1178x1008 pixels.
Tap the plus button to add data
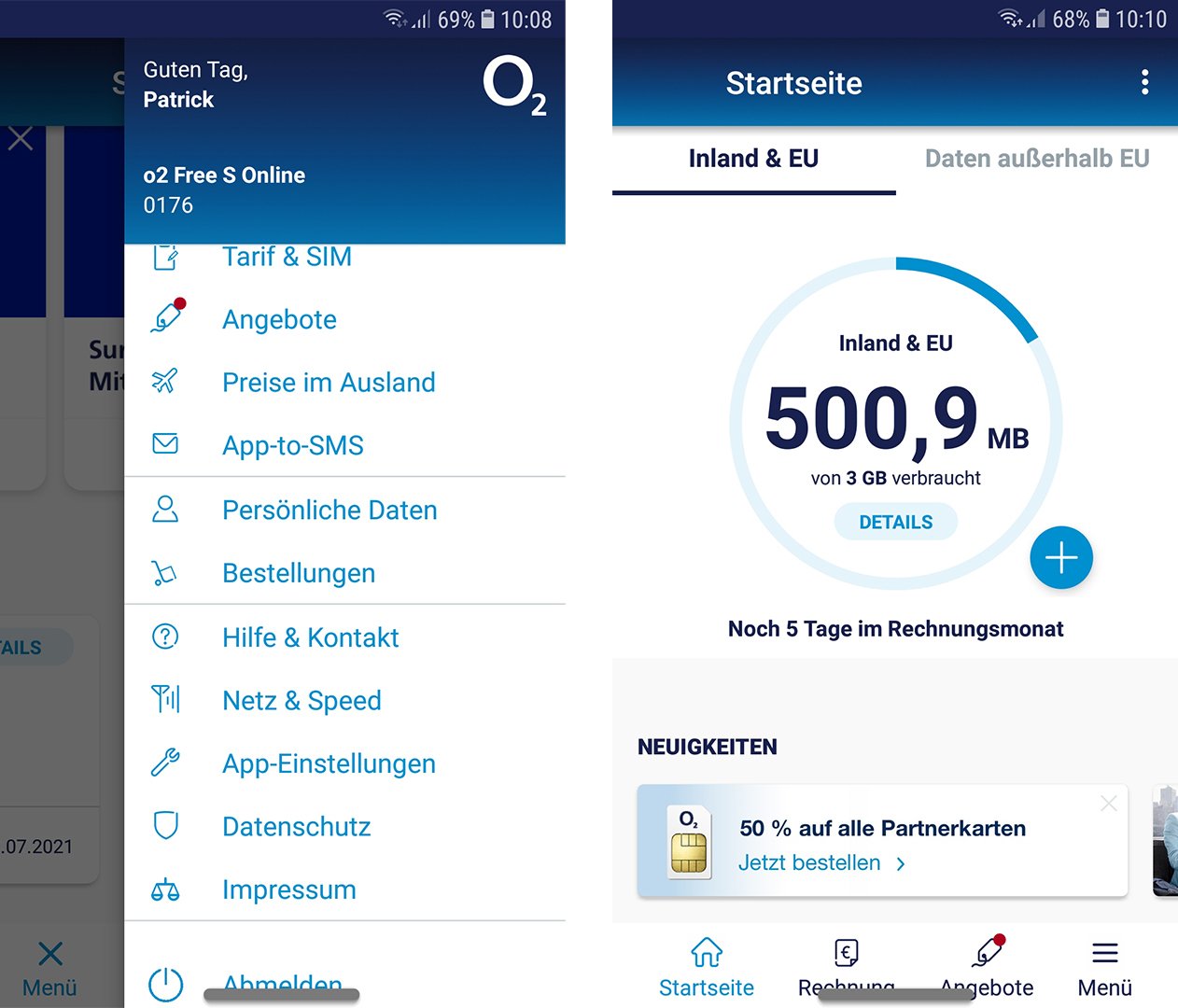point(1061,558)
